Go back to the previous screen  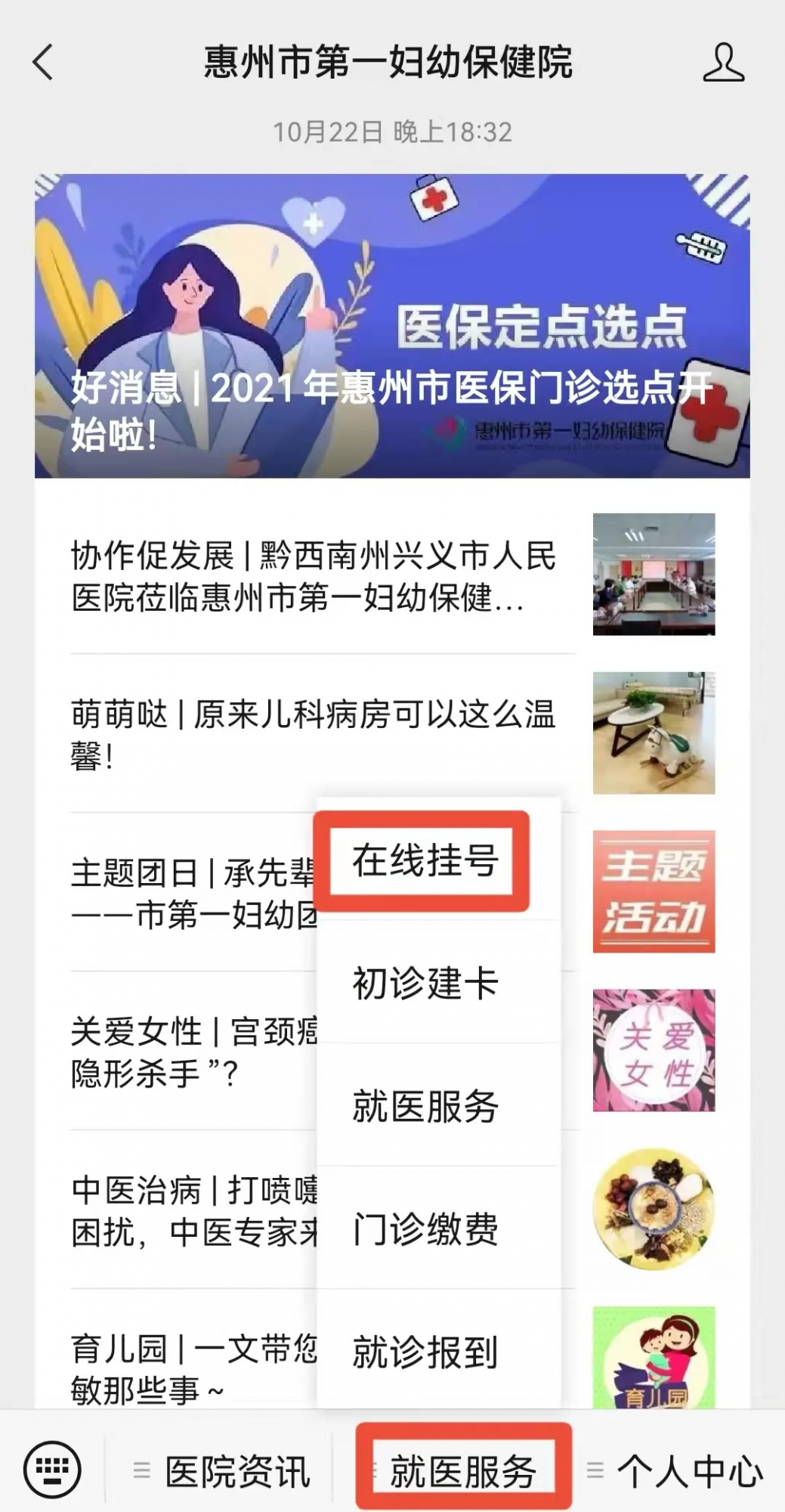(x=44, y=62)
